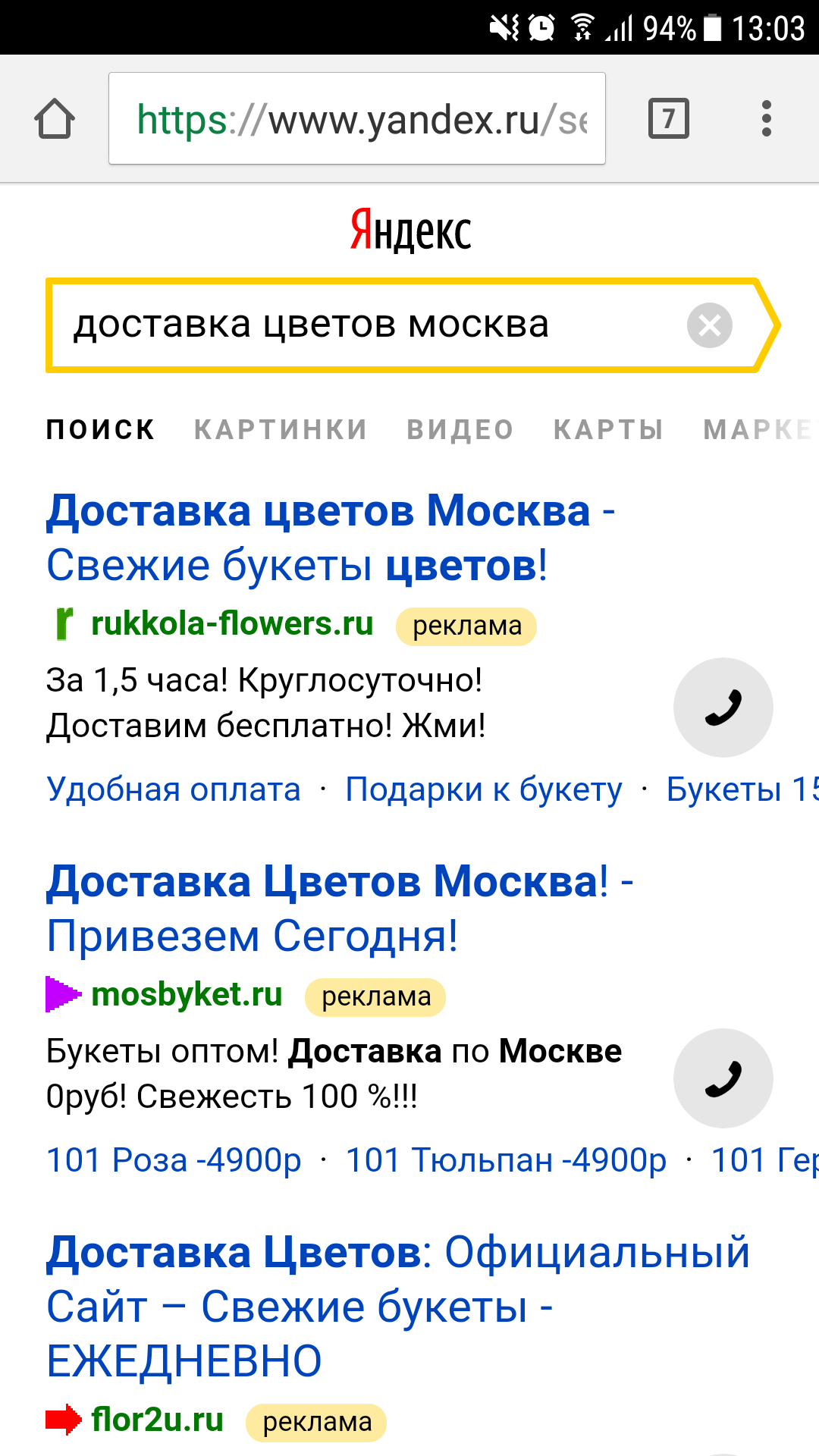Viewport: 819px width, 1456px height.
Task: Open the 101 Тюльпан -4900р sitelink
Action: tap(506, 1160)
